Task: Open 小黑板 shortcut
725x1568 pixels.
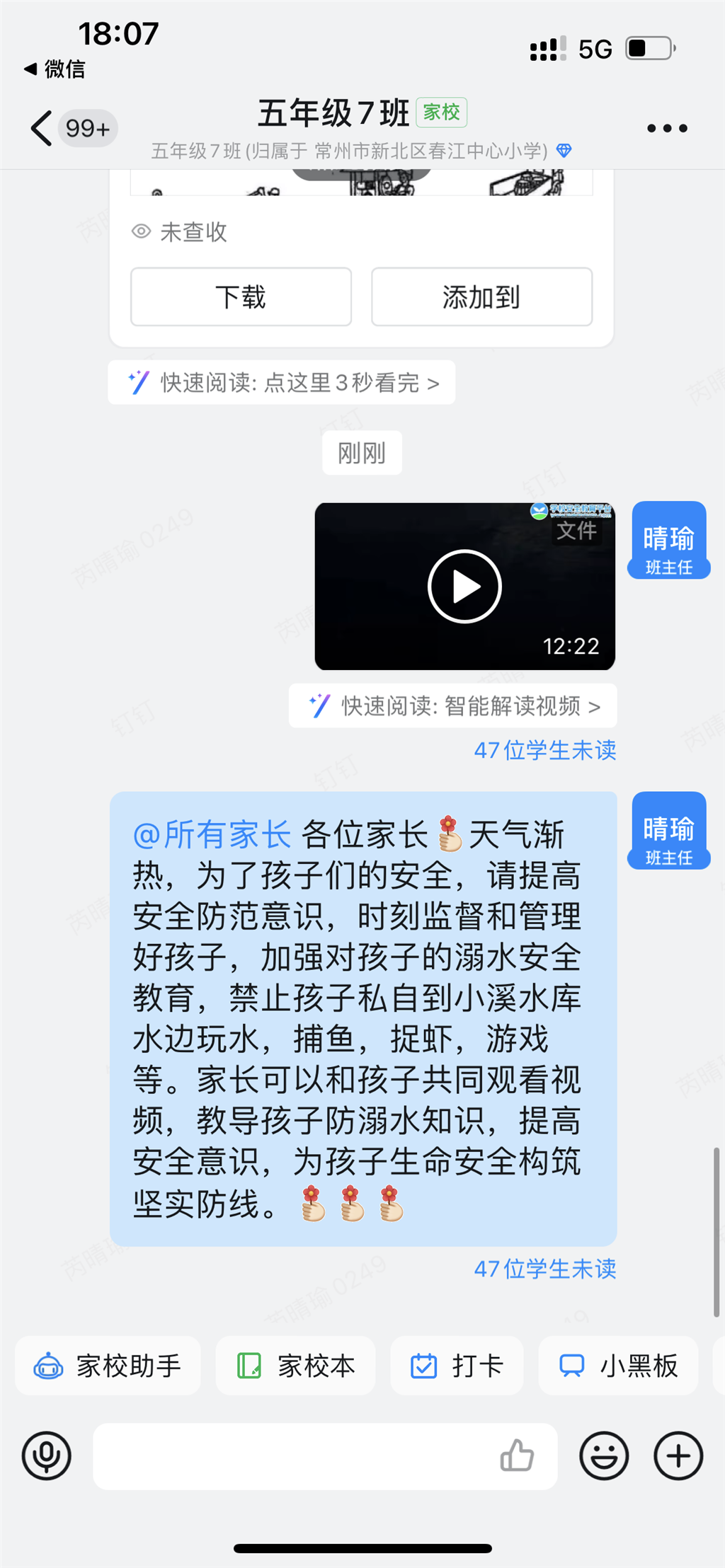Action: [619, 1366]
